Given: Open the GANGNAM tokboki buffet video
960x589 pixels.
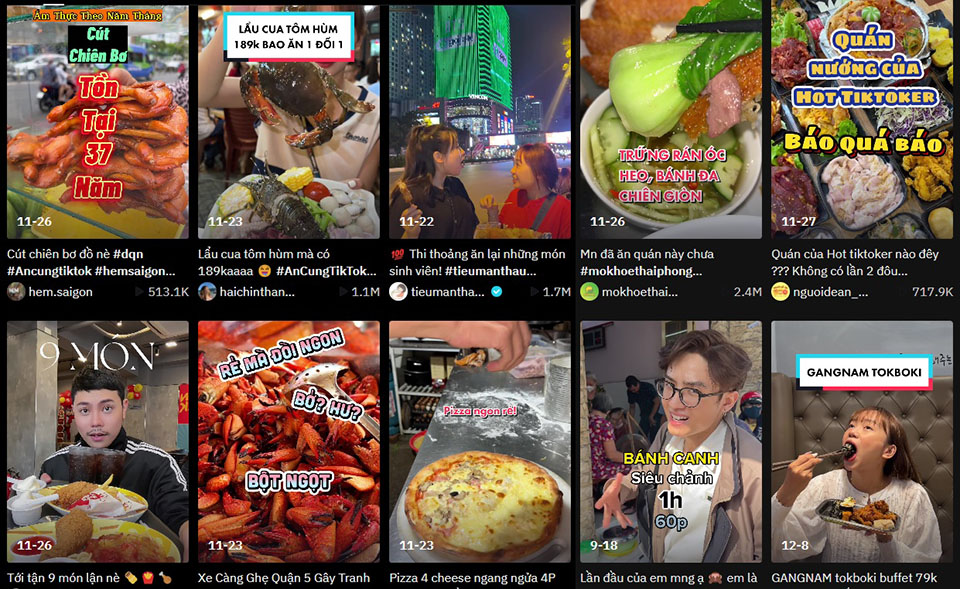Looking at the screenshot, I should pyautogui.click(x=861, y=440).
